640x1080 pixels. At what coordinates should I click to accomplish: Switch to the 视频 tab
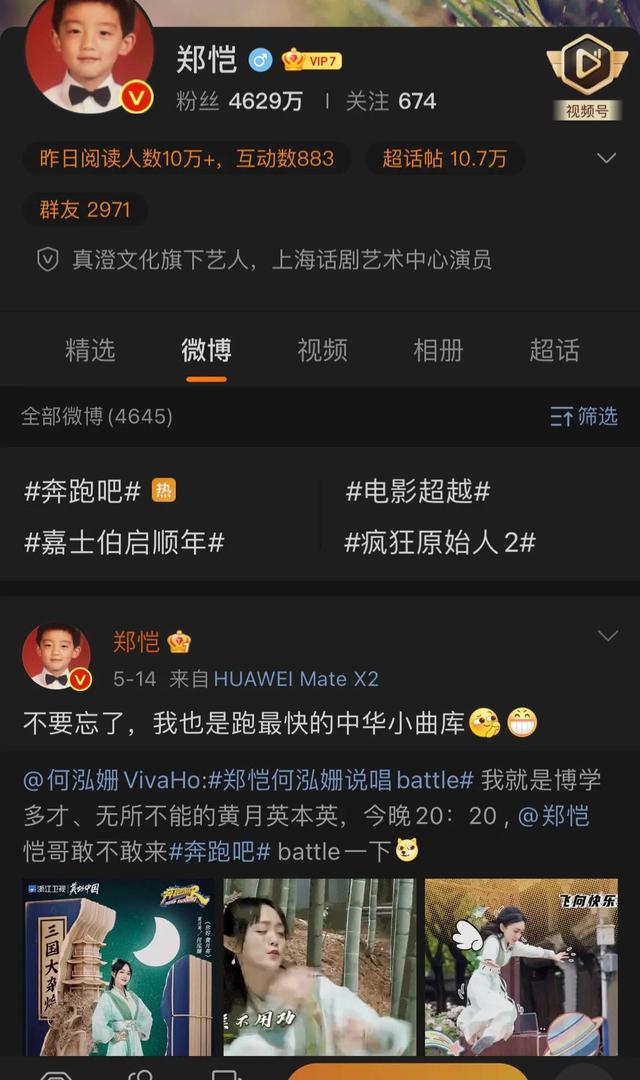click(x=322, y=350)
